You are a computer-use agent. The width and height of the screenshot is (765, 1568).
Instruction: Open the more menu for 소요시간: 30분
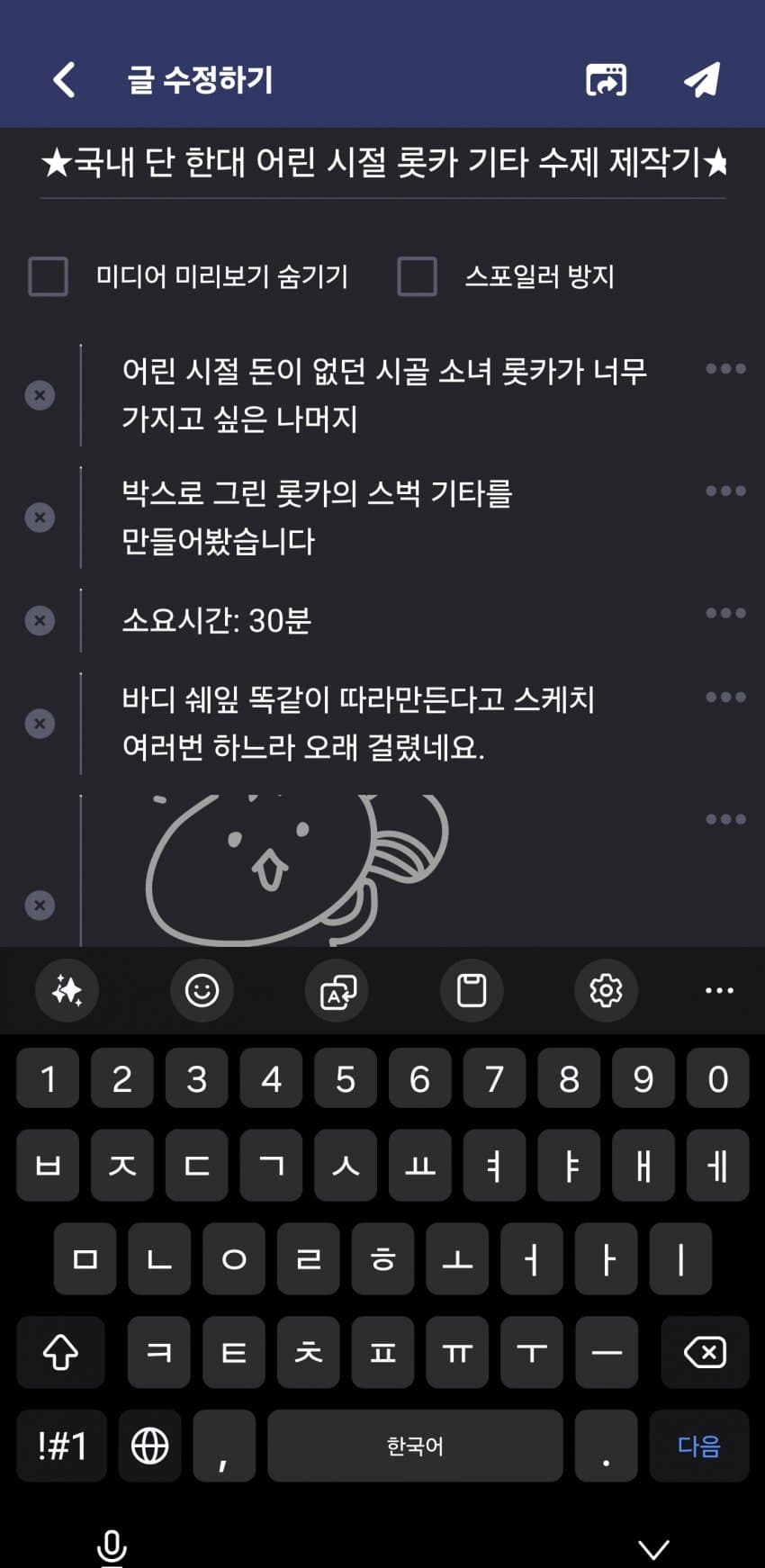click(725, 613)
